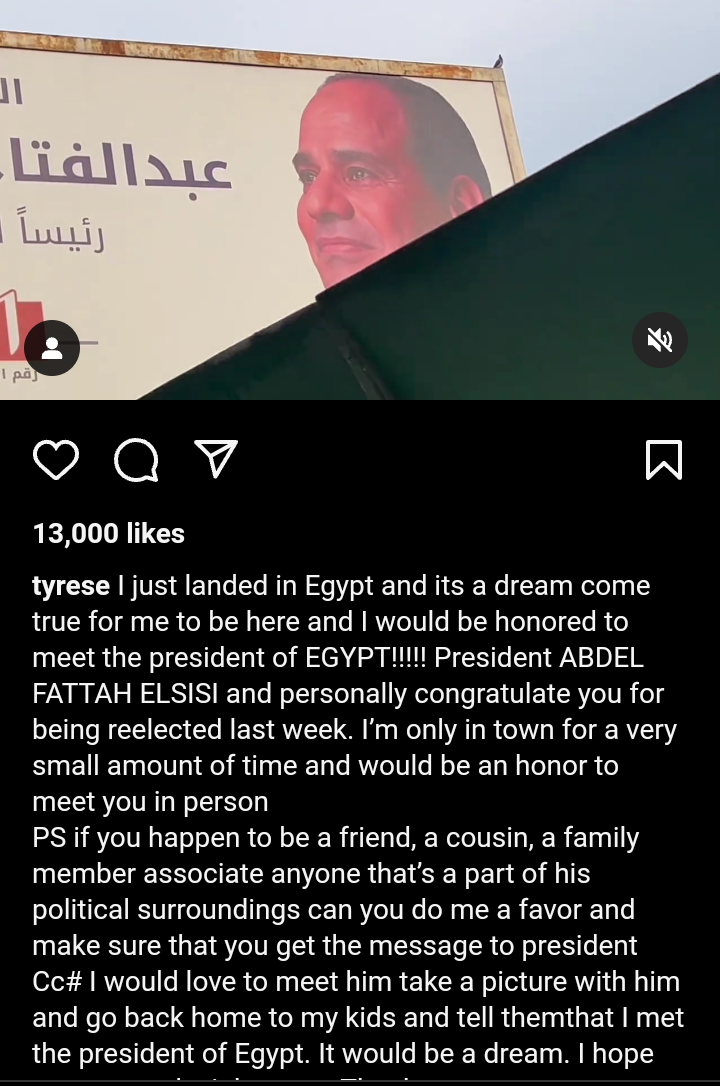720x1086 pixels.
Task: Share the post via paper plane icon
Action: (216, 460)
